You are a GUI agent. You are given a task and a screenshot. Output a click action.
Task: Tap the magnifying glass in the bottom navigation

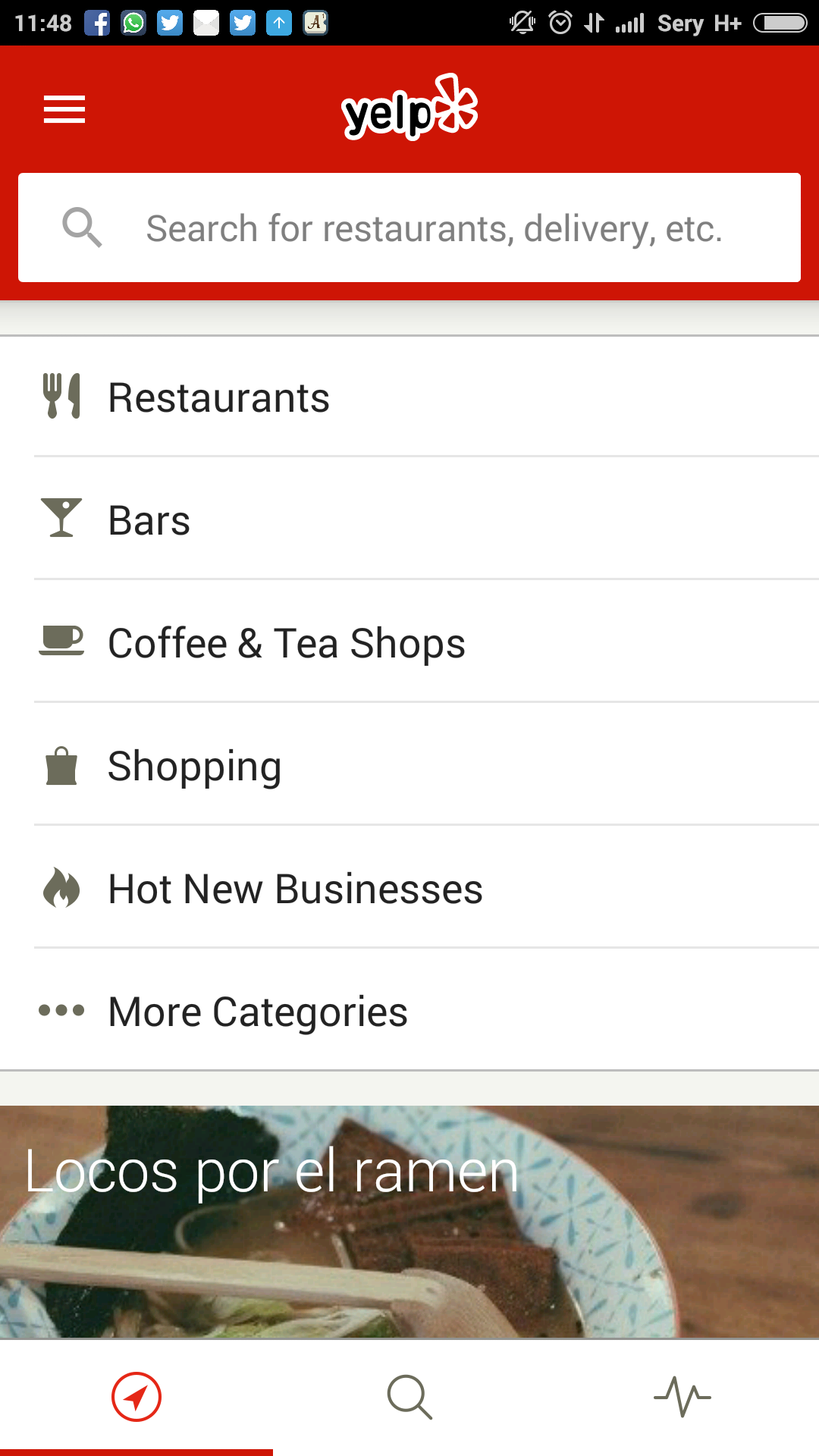pos(409,1399)
